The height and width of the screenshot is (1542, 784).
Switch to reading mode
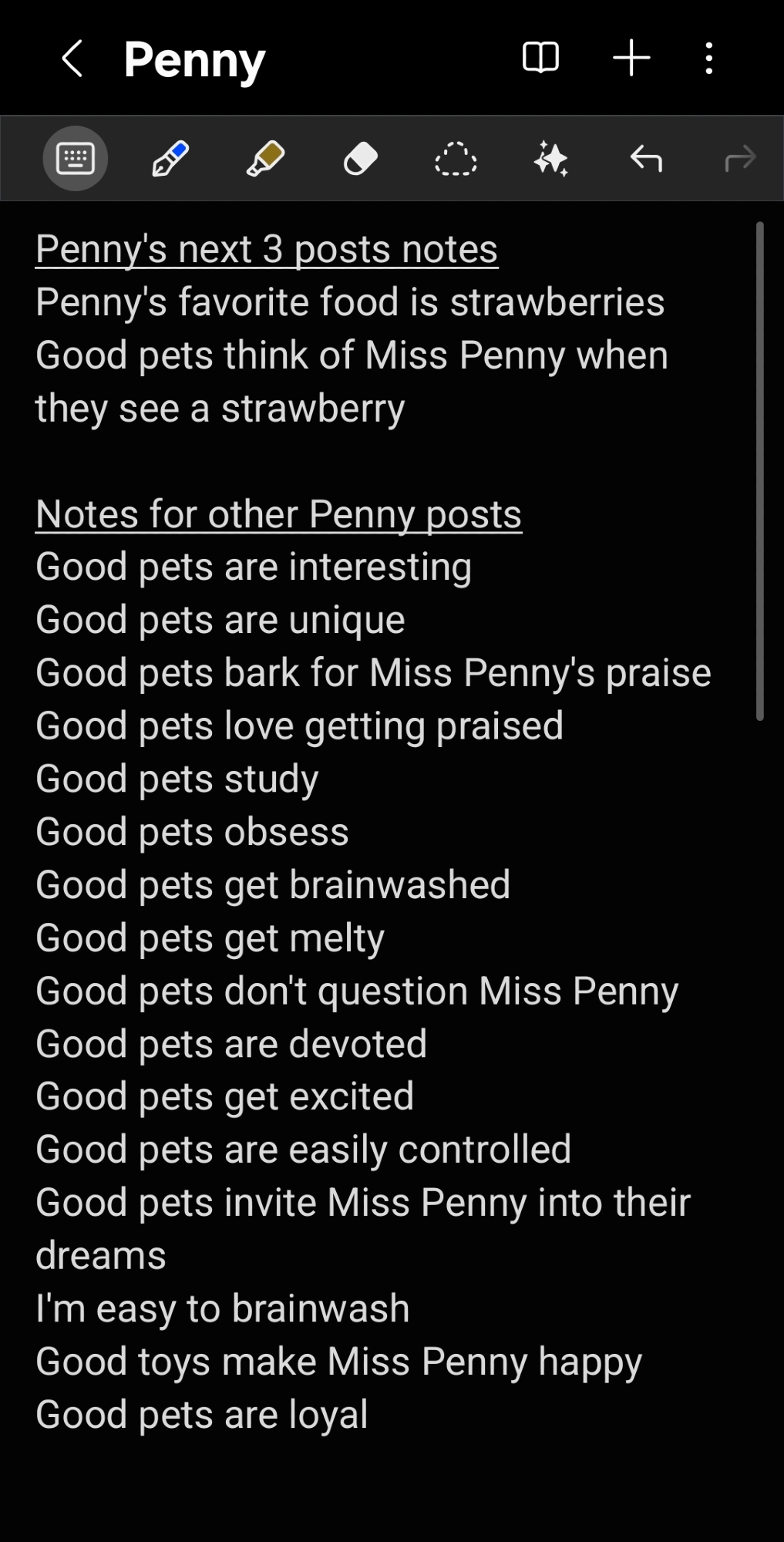click(x=540, y=58)
